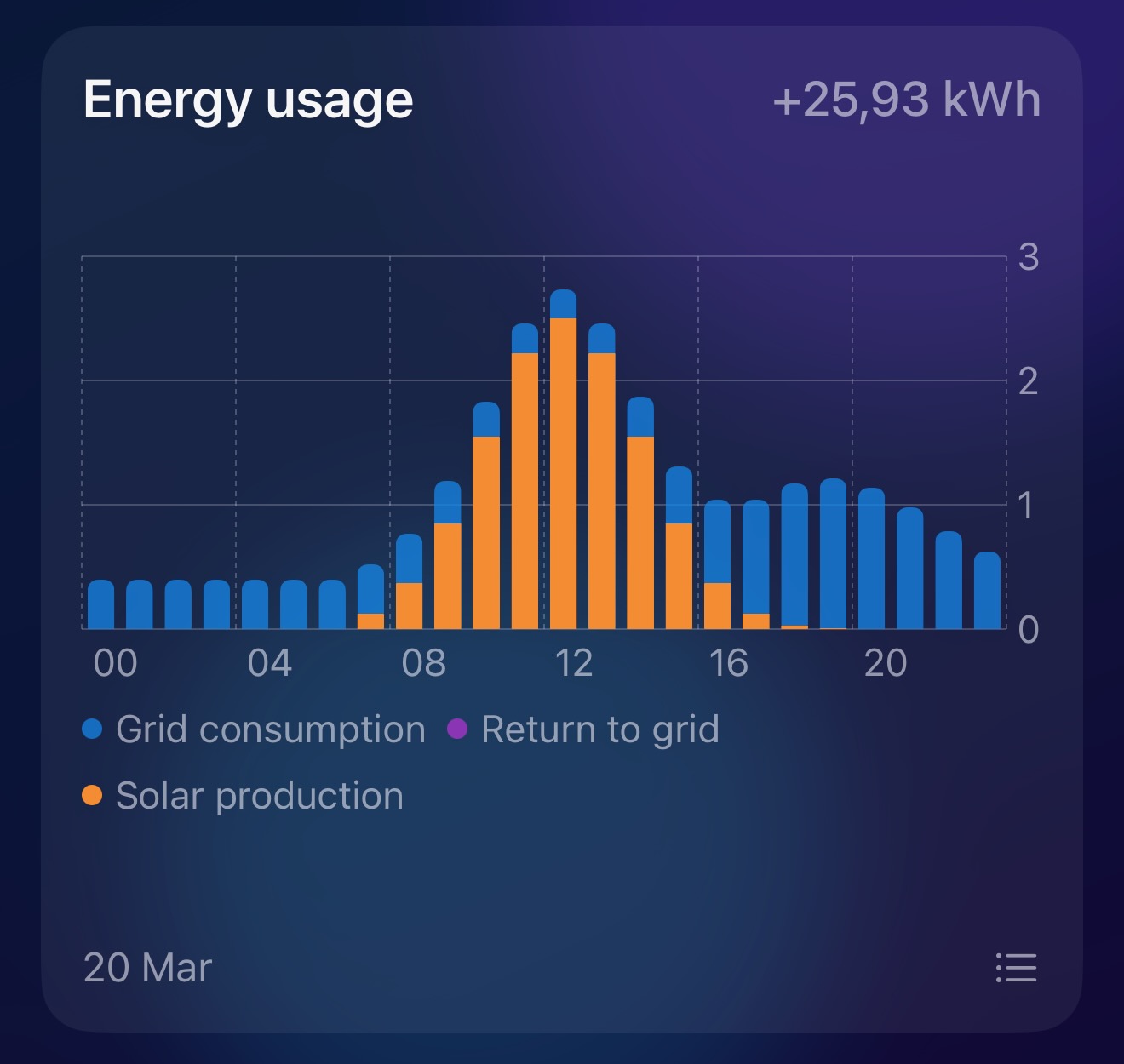The height and width of the screenshot is (1064, 1124).
Task: Open the list view icon
Action: (x=1017, y=968)
